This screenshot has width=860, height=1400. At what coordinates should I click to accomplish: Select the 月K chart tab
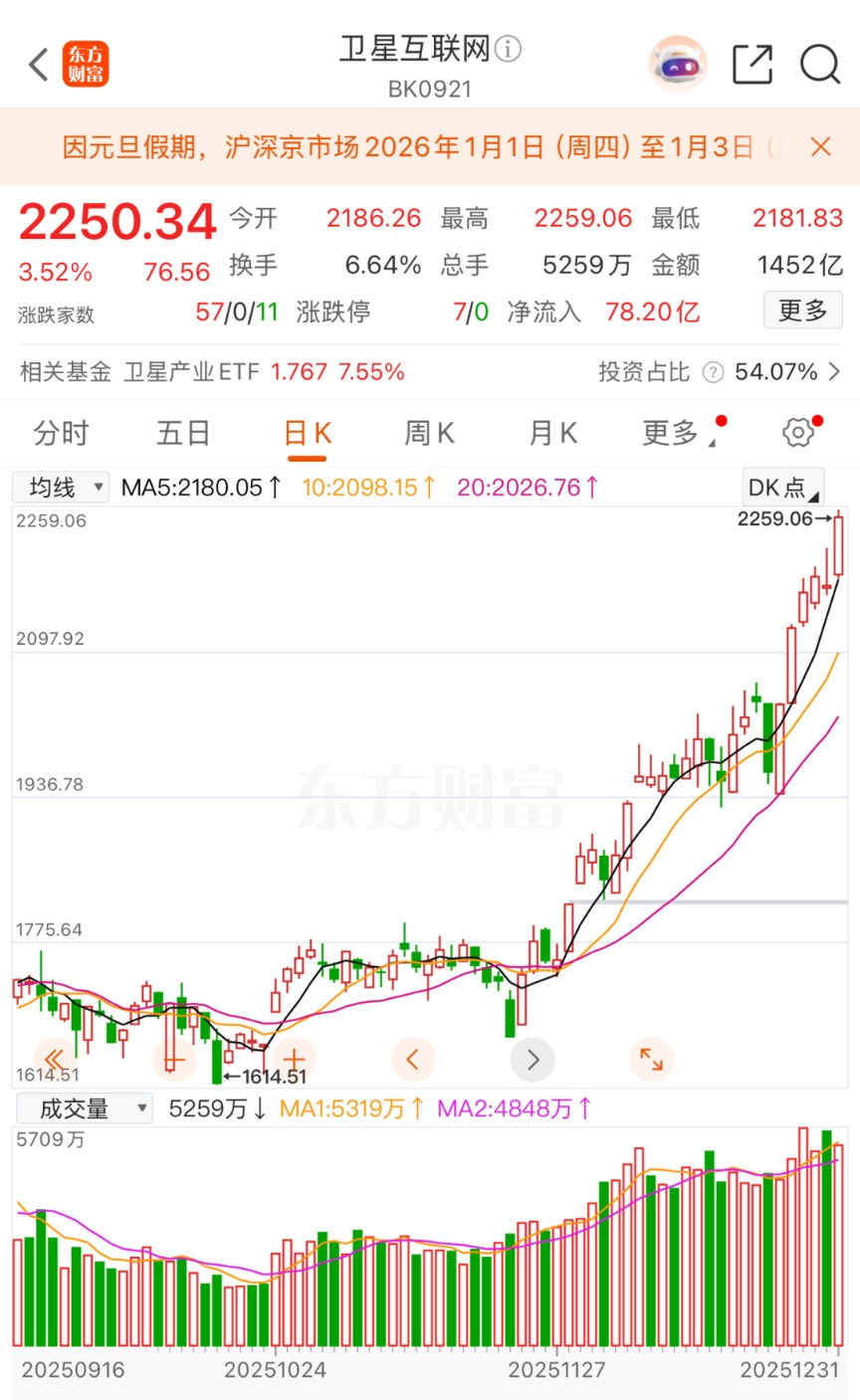point(552,434)
